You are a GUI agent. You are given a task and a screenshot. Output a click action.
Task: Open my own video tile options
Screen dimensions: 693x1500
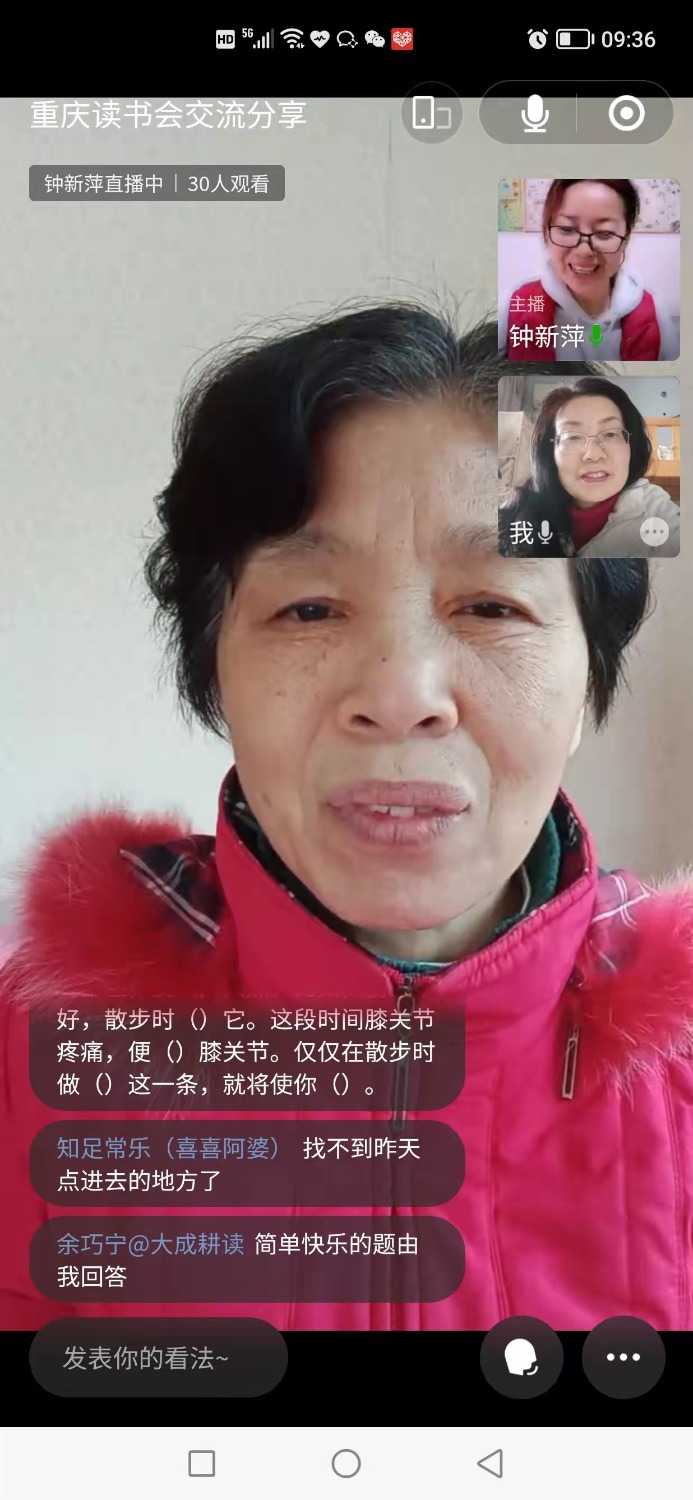(654, 532)
